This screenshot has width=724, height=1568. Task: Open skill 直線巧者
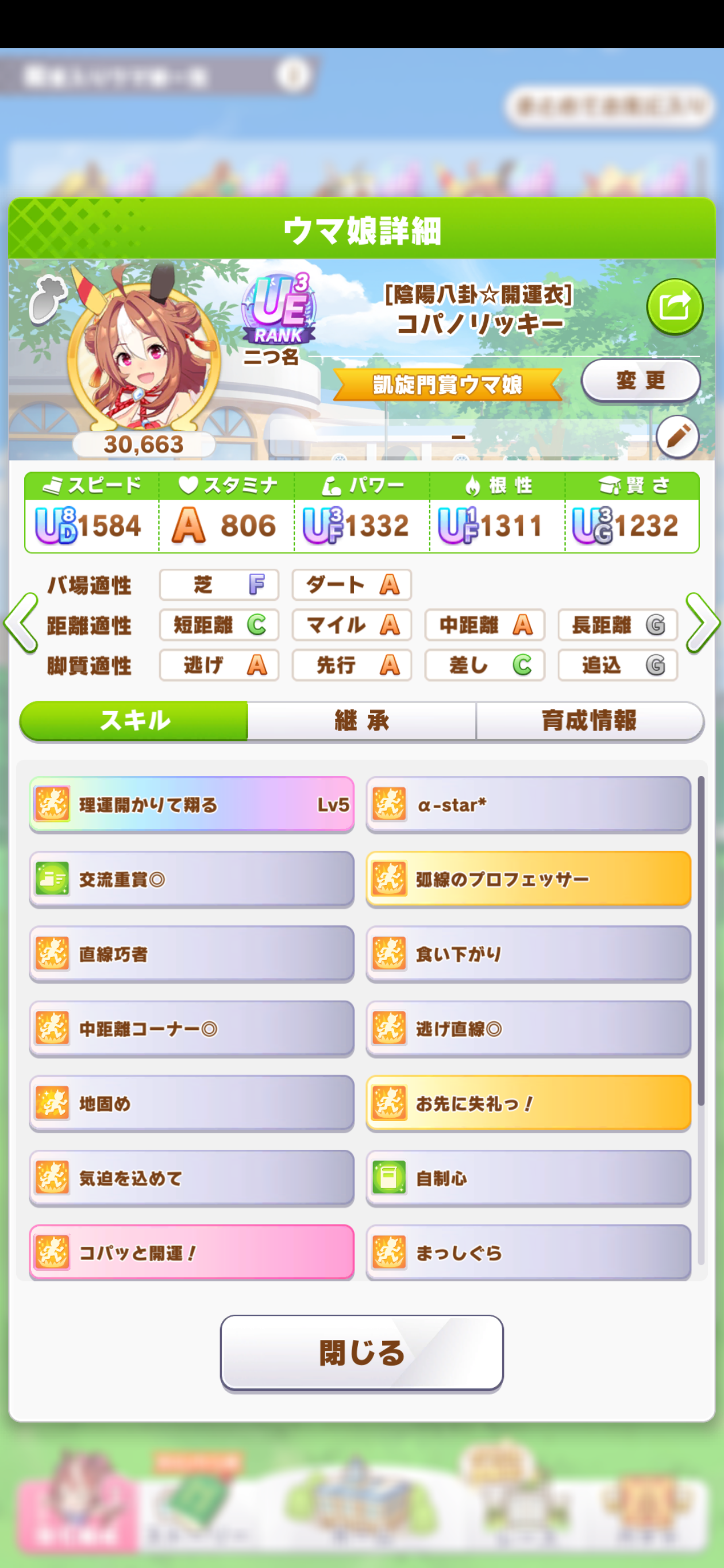coord(191,954)
